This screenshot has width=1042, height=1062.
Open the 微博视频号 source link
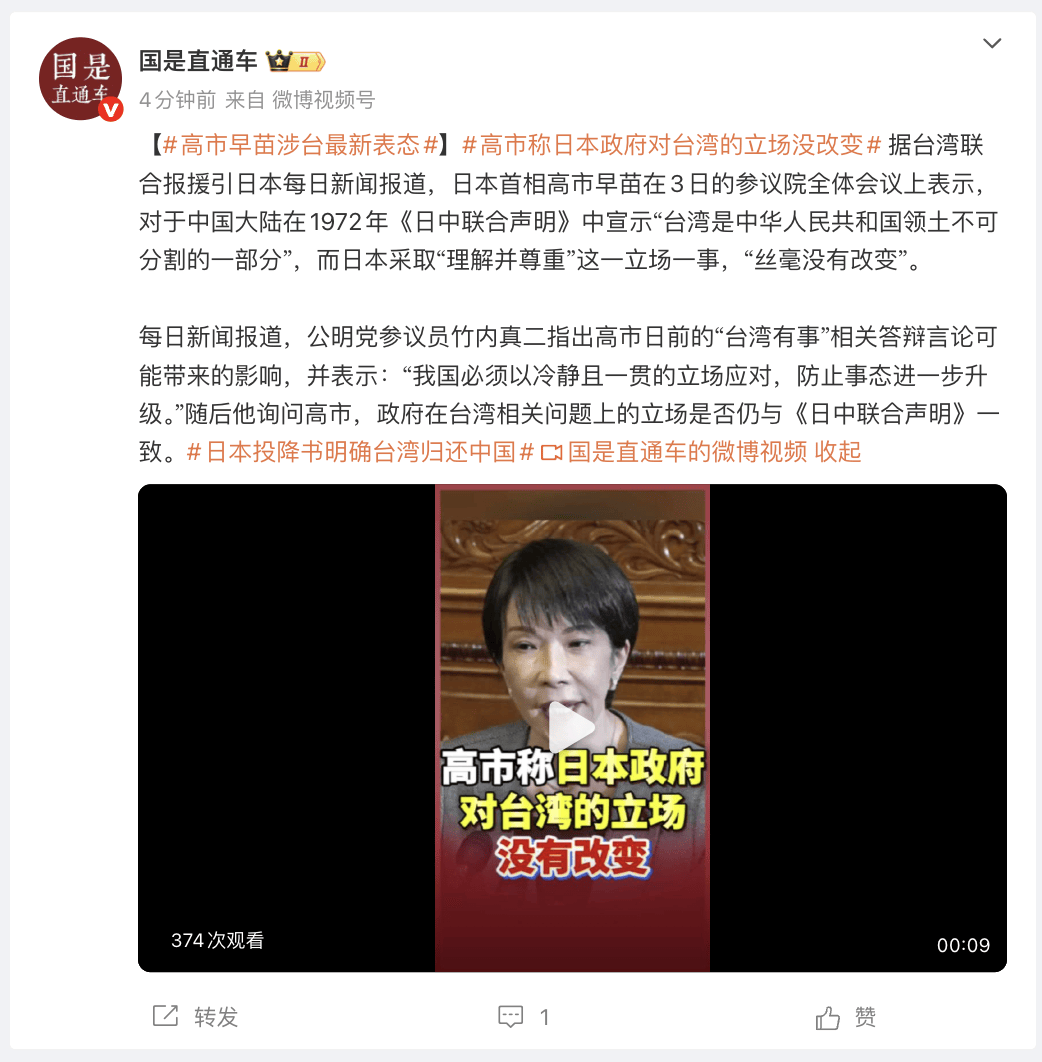[x=323, y=99]
